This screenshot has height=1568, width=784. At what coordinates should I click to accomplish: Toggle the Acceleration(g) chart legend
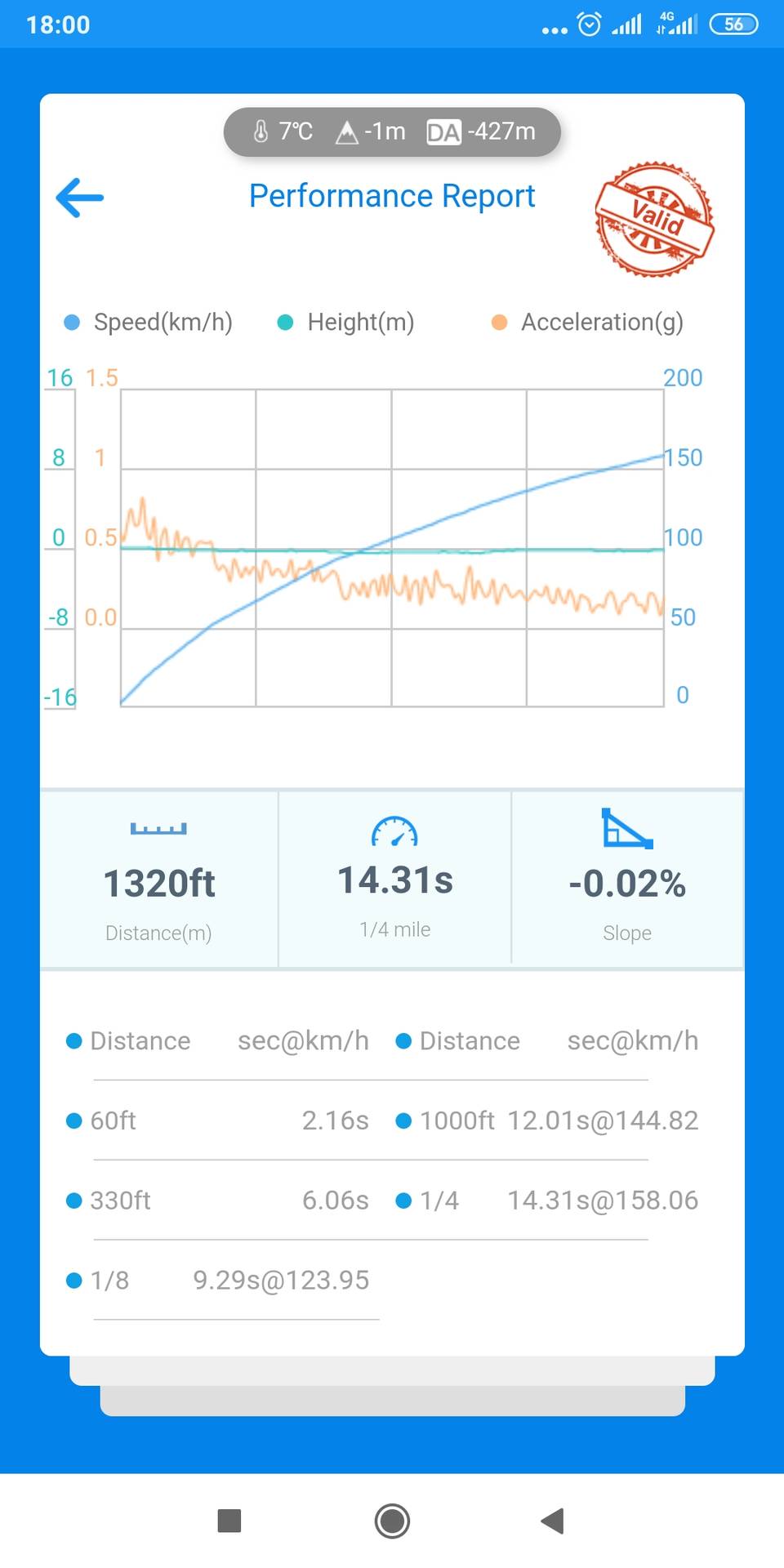(587, 323)
